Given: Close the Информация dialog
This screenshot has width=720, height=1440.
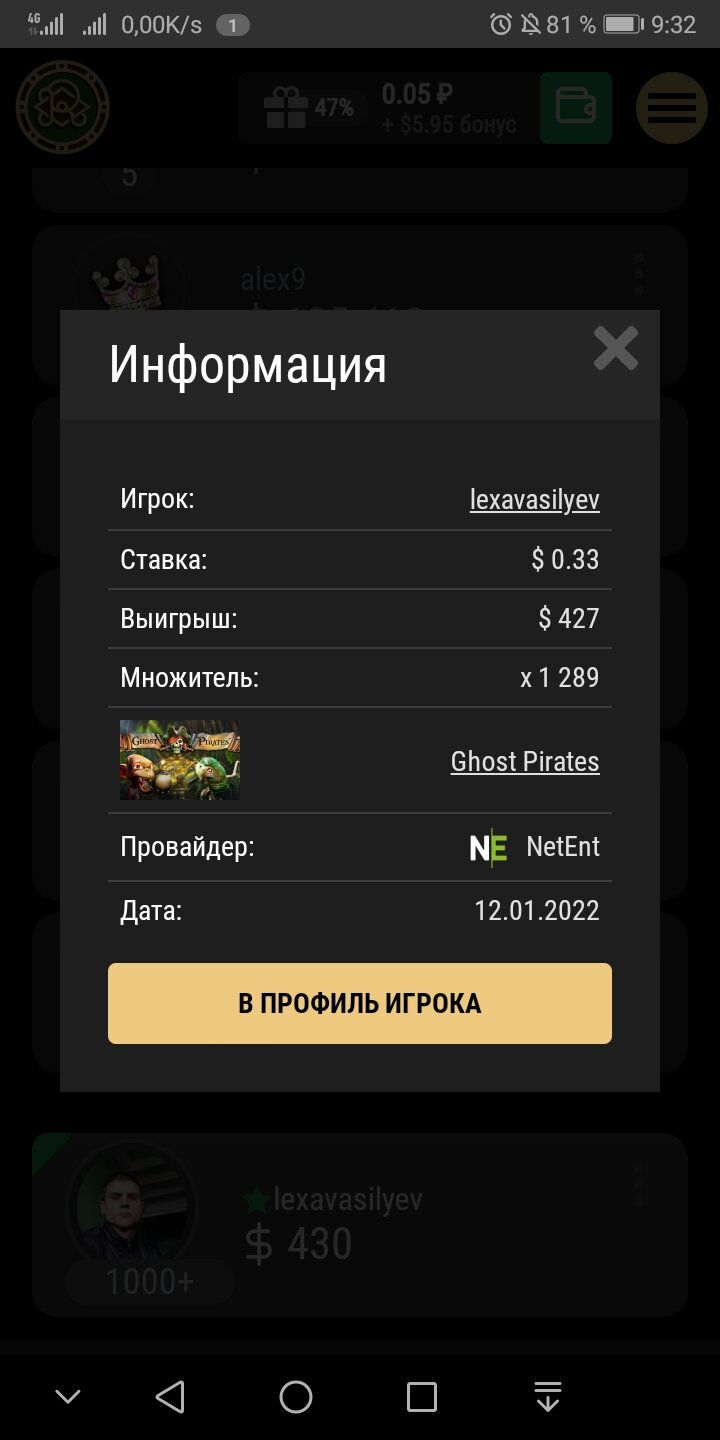Looking at the screenshot, I should [615, 349].
